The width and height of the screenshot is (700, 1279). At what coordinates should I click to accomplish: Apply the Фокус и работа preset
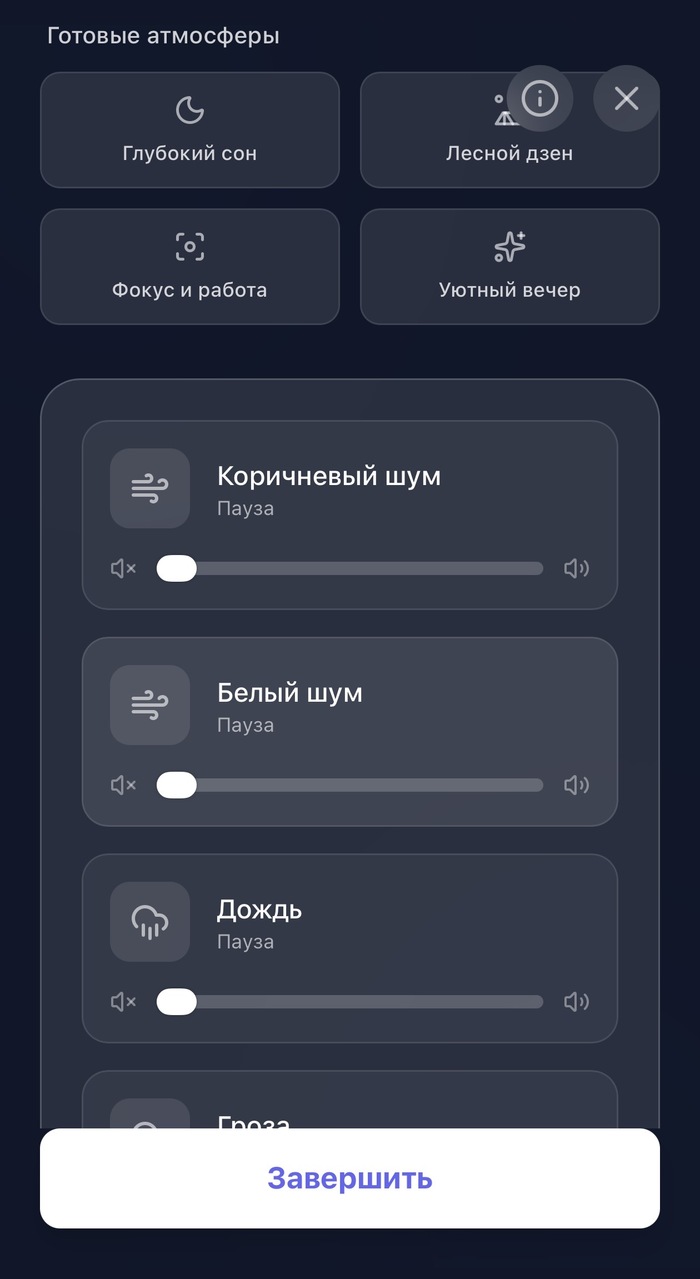pos(190,266)
